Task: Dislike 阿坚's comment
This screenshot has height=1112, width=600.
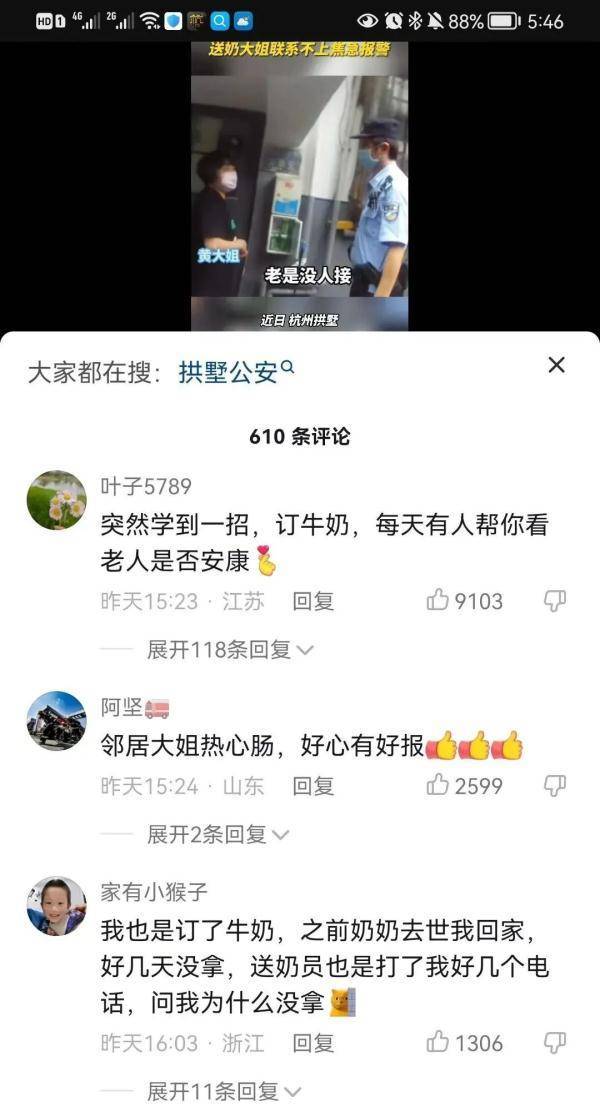Action: point(555,785)
